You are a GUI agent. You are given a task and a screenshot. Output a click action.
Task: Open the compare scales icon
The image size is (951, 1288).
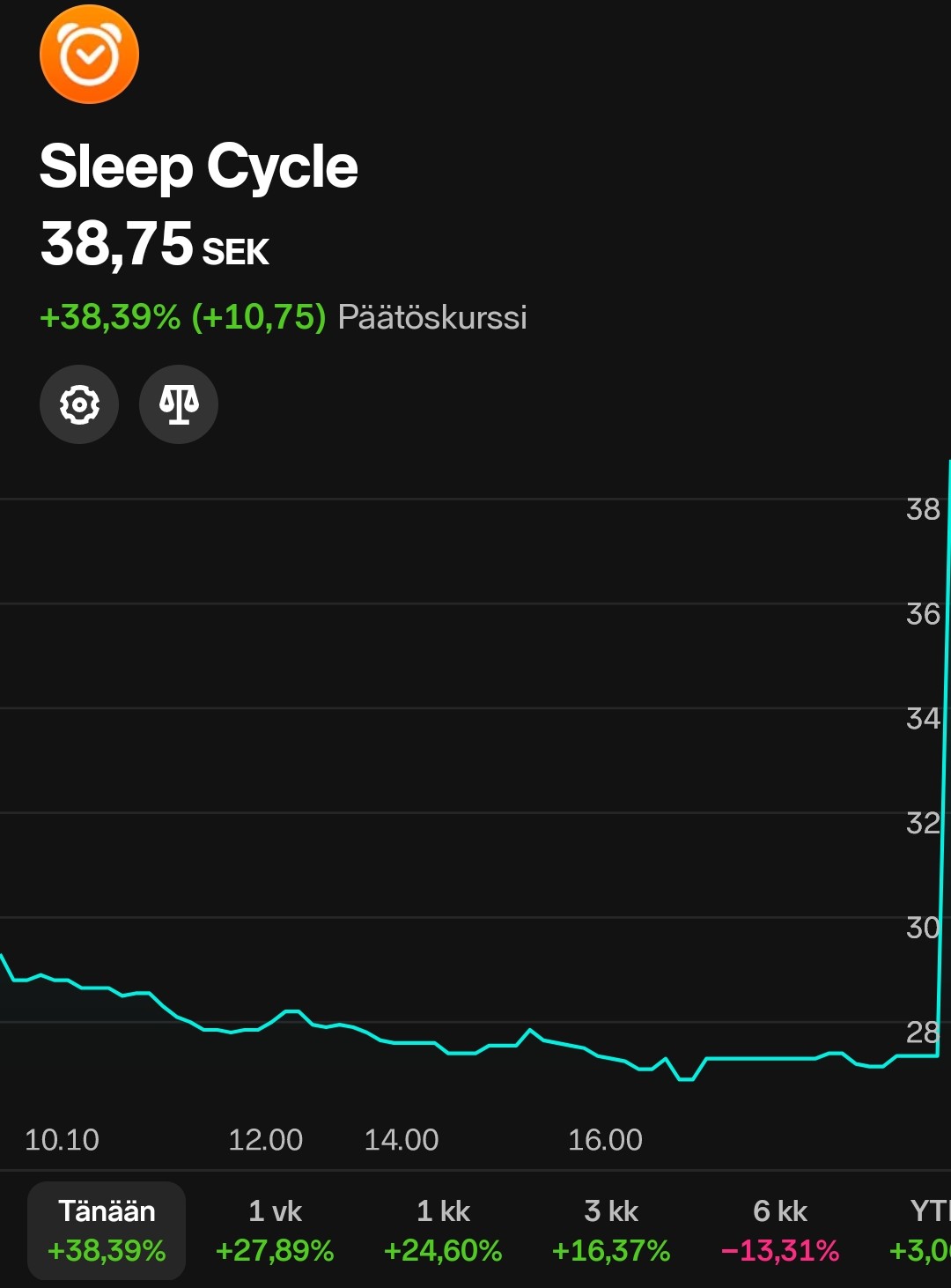[179, 404]
